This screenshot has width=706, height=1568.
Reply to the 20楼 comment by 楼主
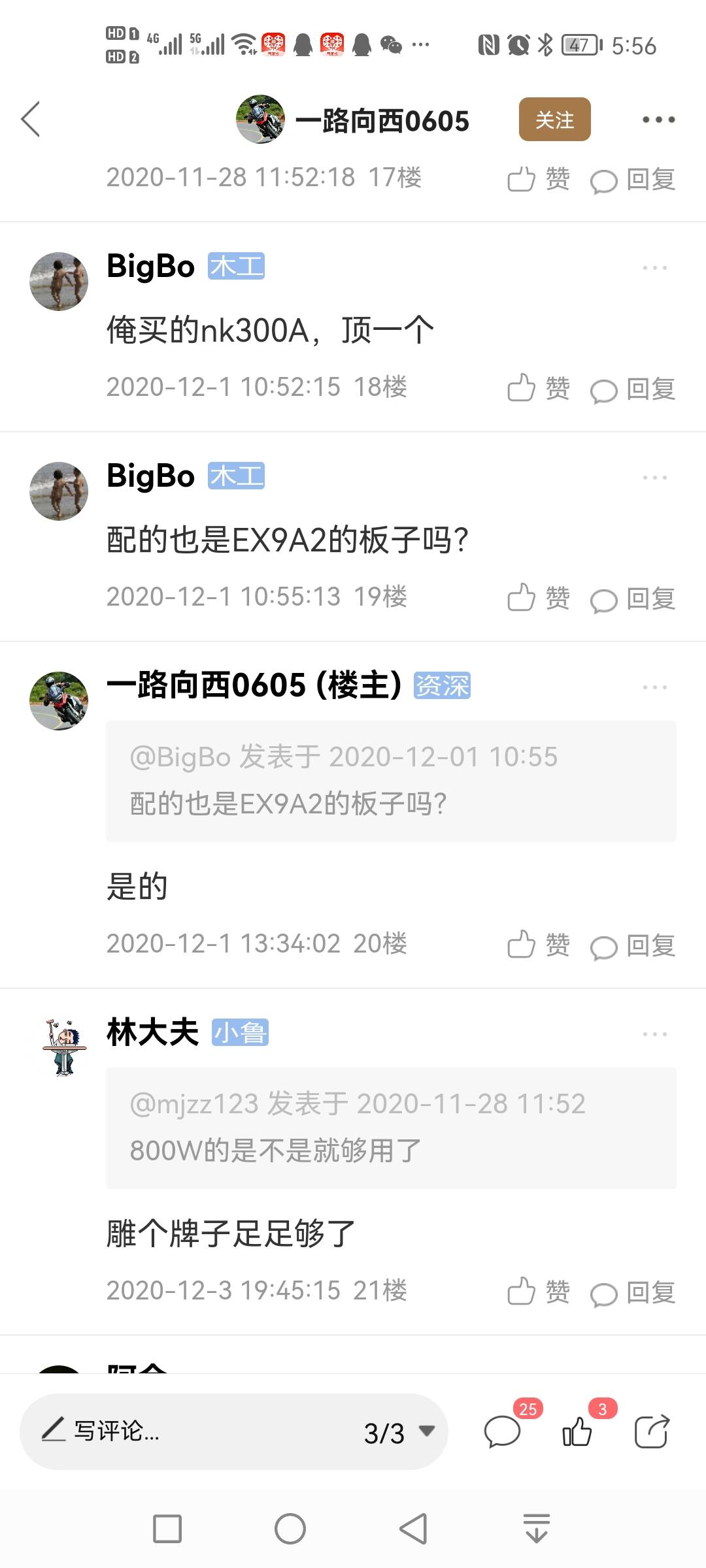633,945
